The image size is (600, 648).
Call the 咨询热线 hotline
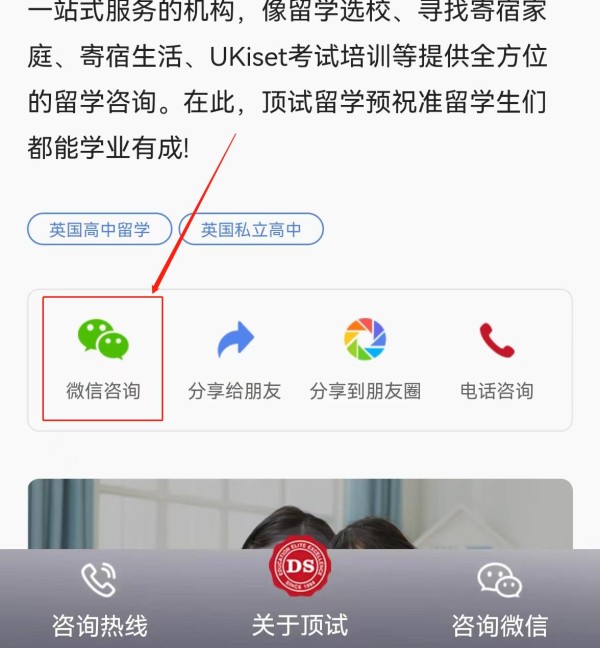[x=99, y=598]
